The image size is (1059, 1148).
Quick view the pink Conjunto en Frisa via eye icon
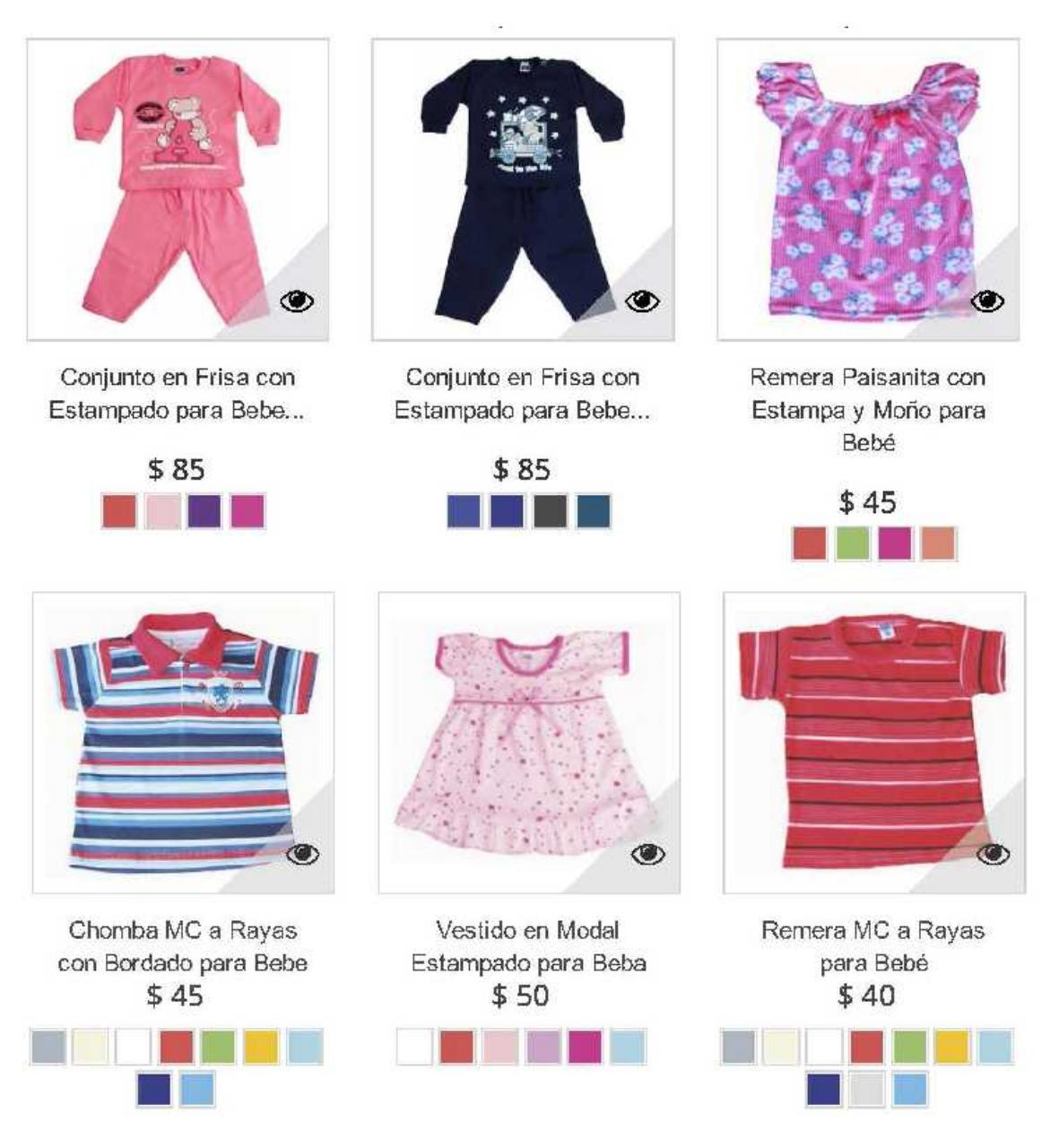pyautogui.click(x=297, y=301)
